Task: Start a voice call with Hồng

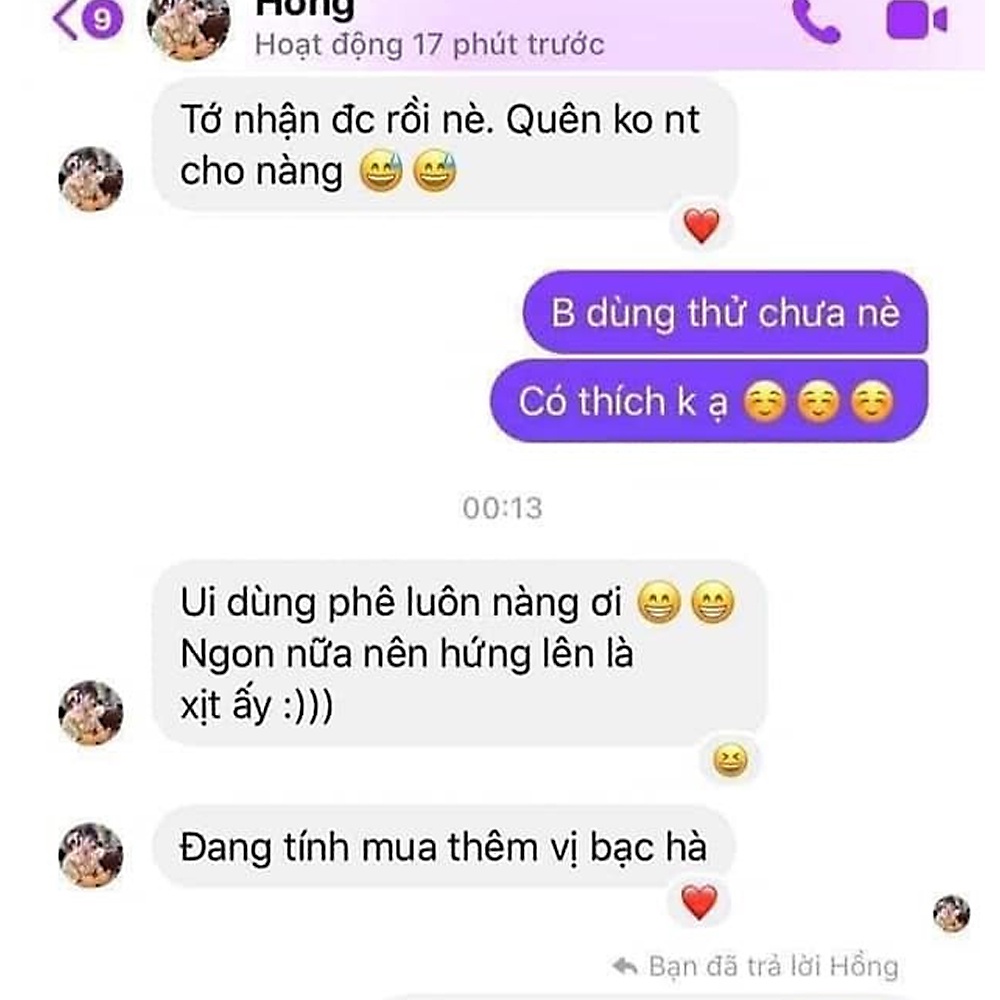Action: click(x=816, y=21)
